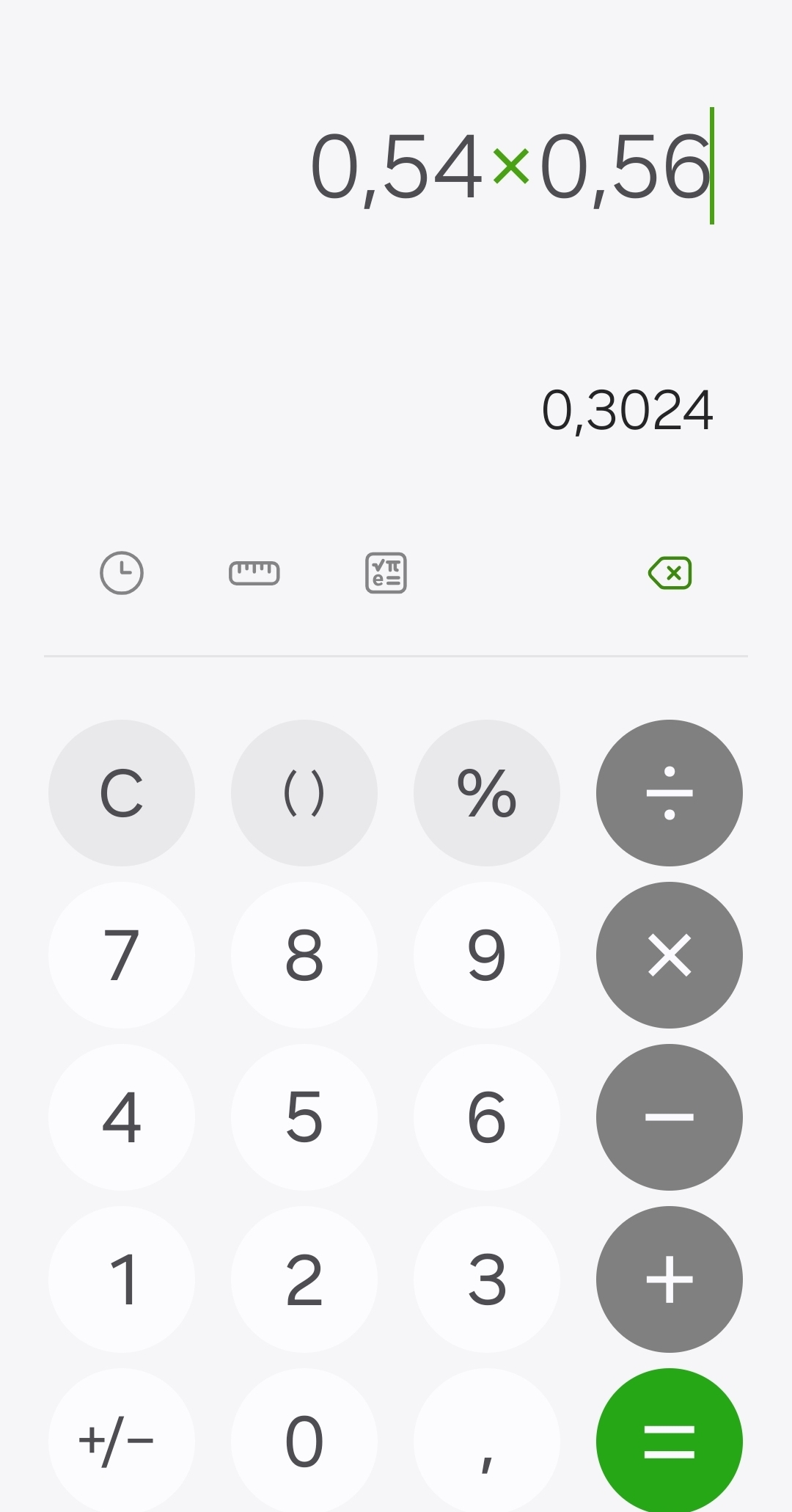Type the number 5

(304, 1117)
